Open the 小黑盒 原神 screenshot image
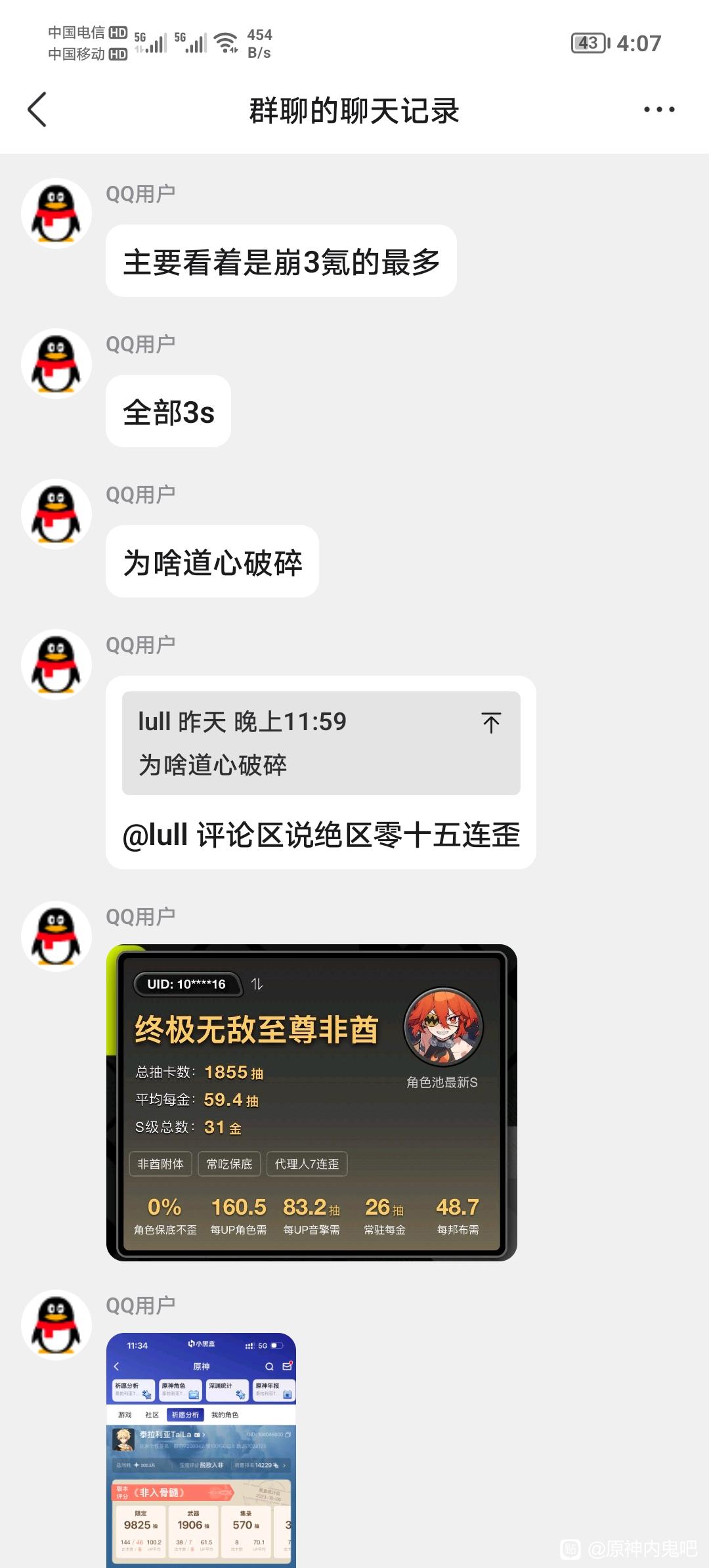709x1568 pixels. [x=202, y=1450]
